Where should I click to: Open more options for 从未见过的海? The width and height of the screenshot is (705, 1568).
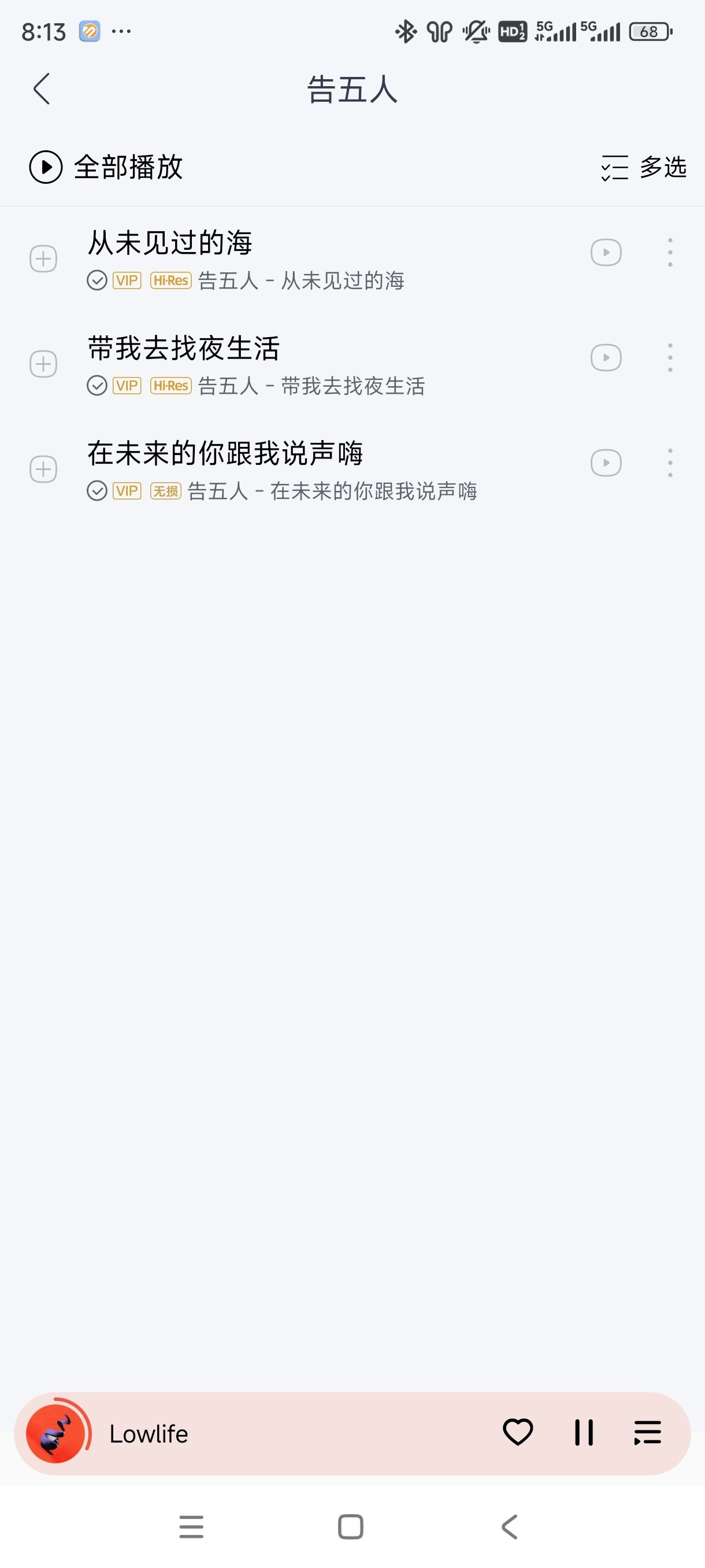point(670,253)
